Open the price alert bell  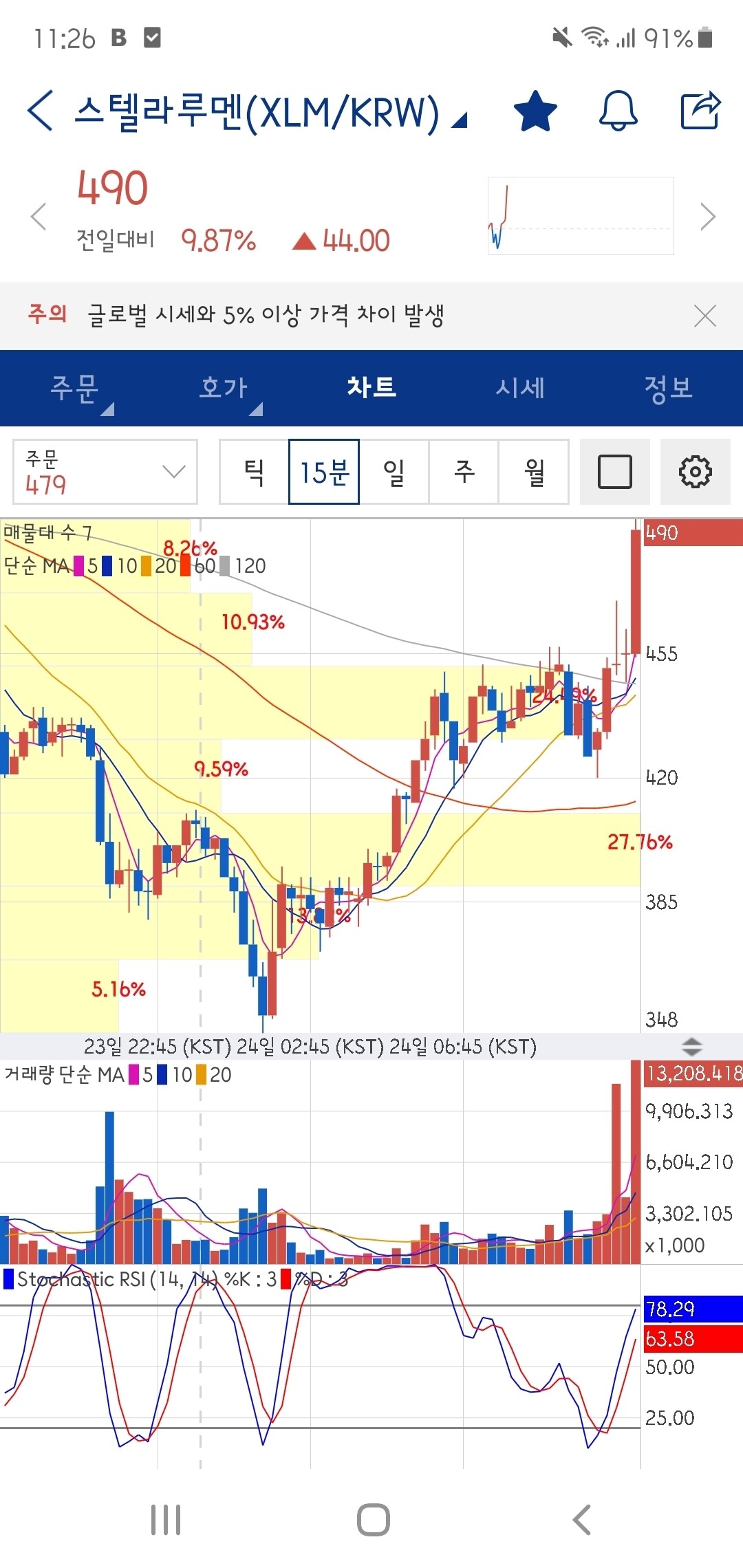click(x=618, y=111)
